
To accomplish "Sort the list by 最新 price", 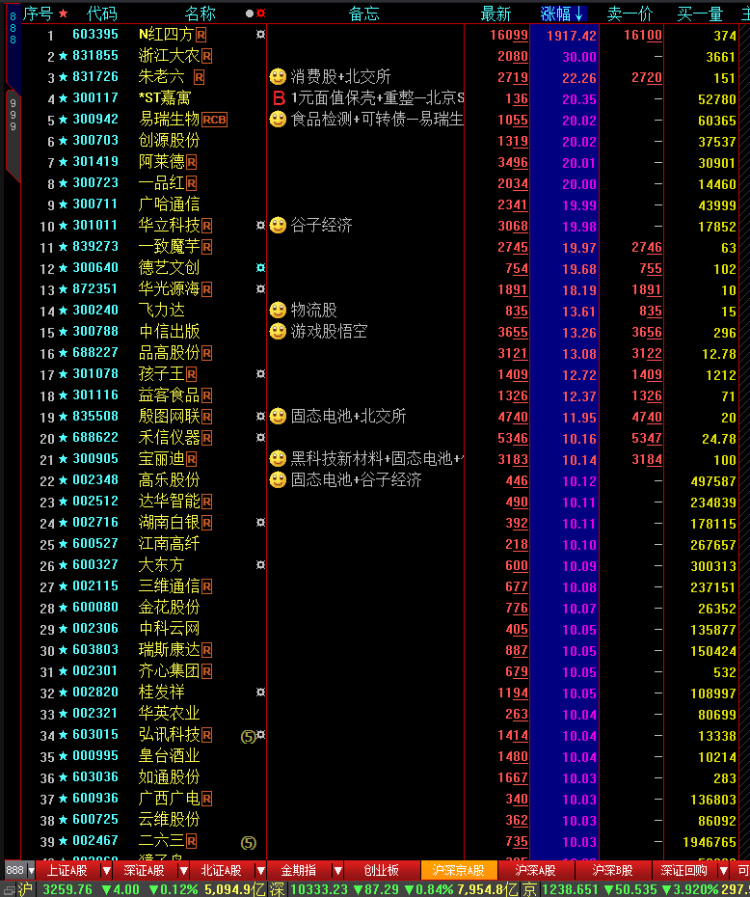I will [x=495, y=14].
